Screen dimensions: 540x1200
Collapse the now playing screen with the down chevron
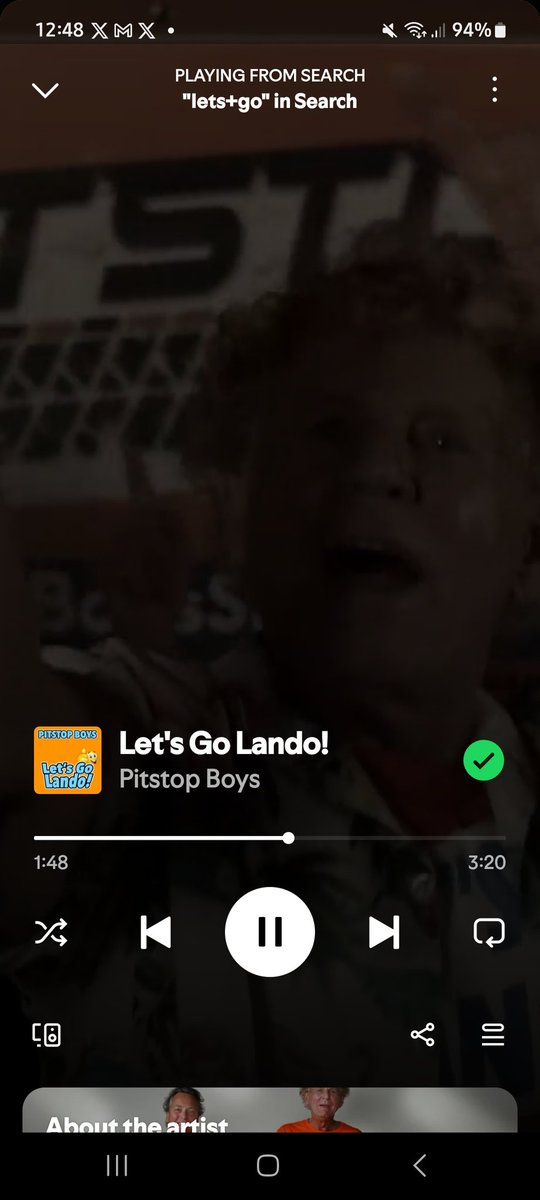pyautogui.click(x=45, y=90)
